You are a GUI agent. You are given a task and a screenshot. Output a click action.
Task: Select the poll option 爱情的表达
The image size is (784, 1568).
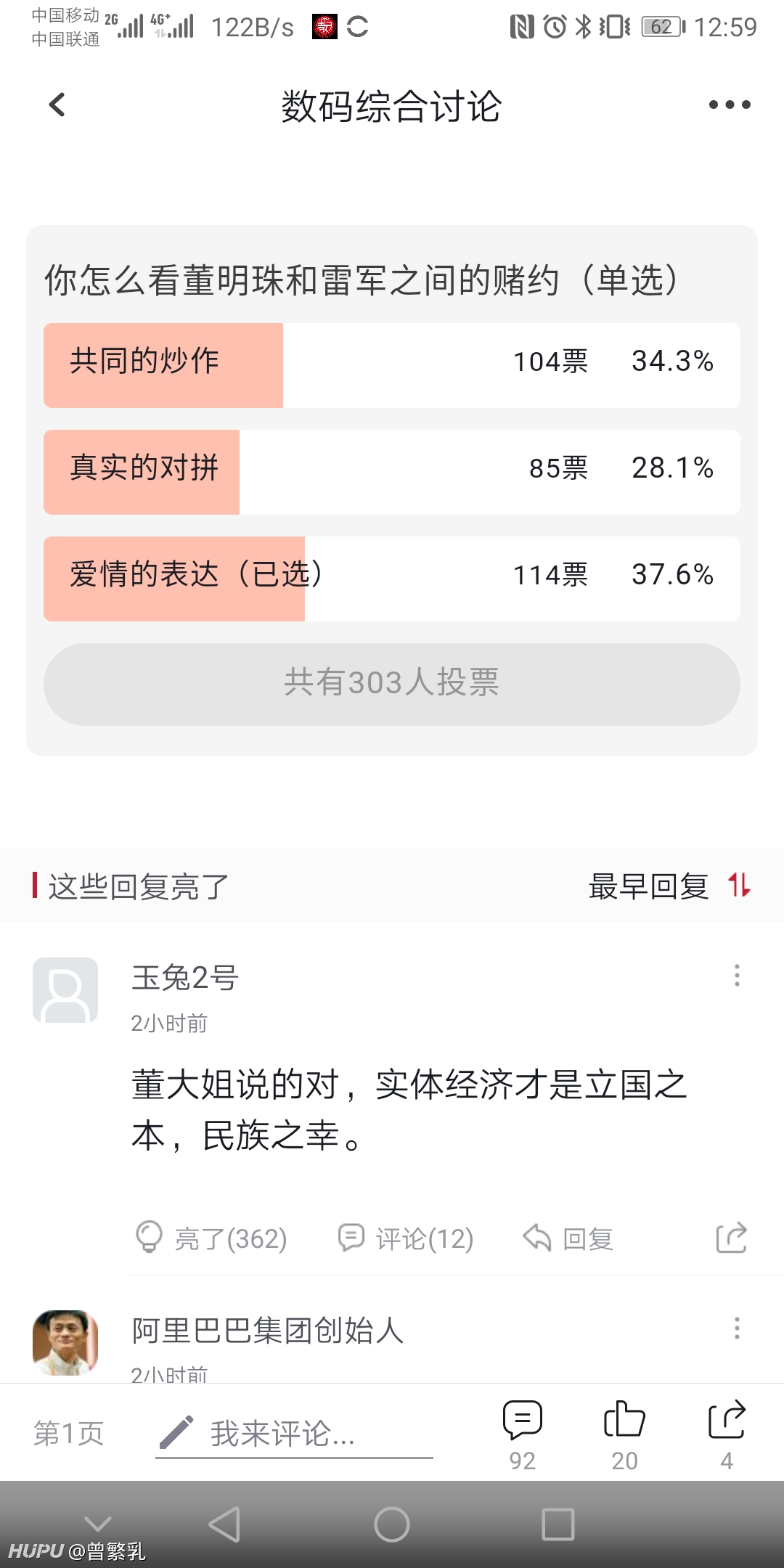392,579
